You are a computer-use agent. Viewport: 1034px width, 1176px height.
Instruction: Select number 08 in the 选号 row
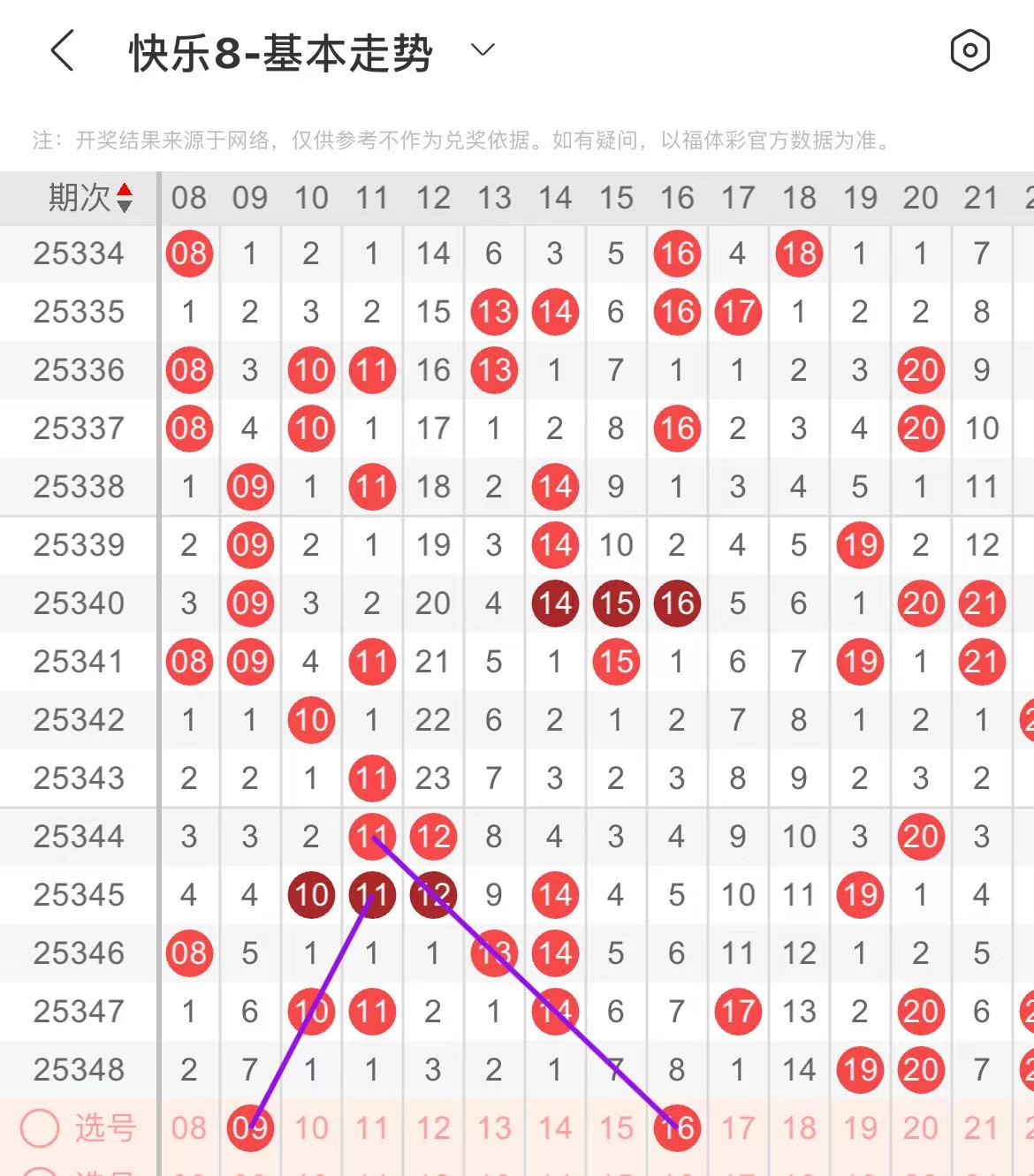click(x=189, y=1128)
